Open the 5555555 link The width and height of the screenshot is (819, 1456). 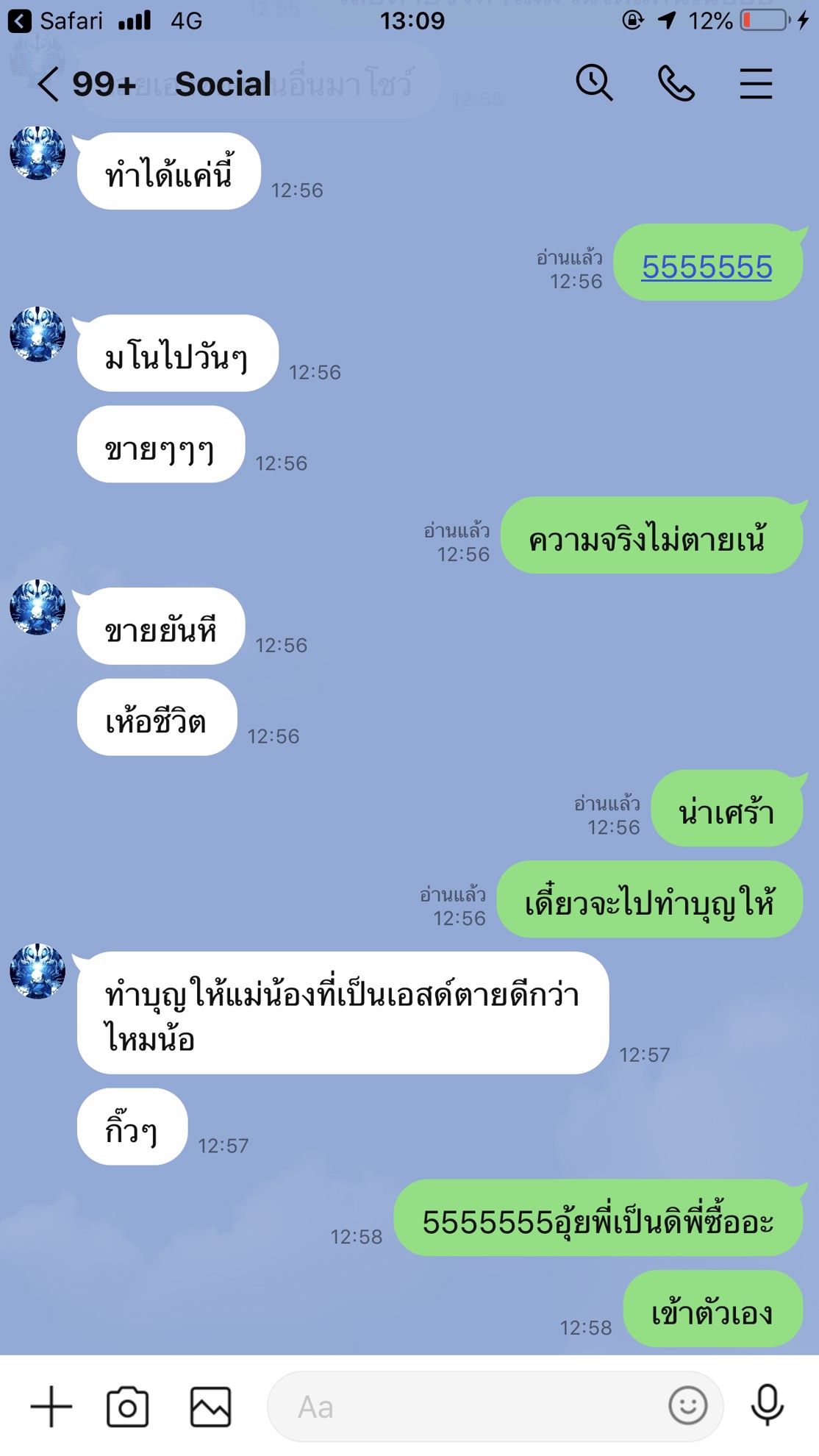(707, 267)
